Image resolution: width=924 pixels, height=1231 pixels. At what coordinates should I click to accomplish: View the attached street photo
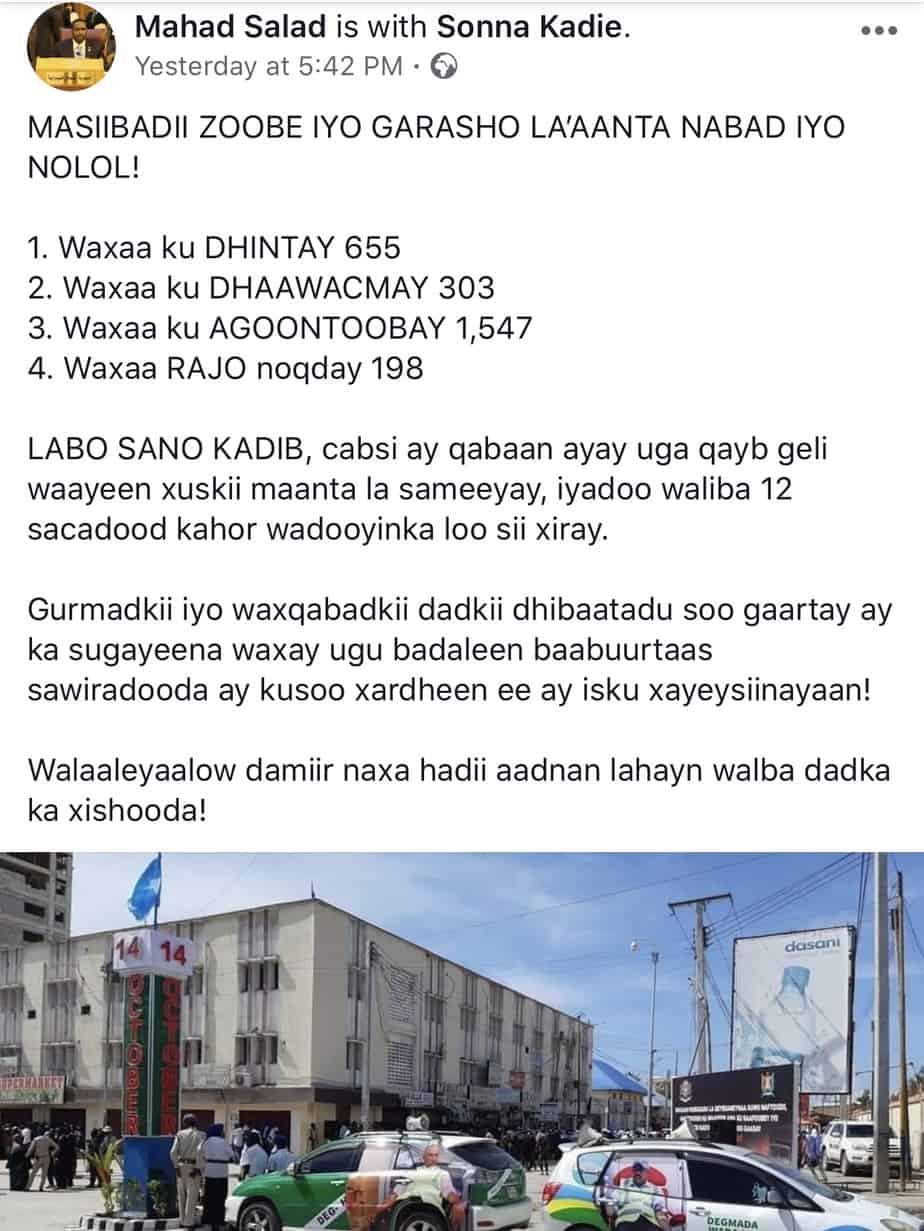[x=462, y=1041]
